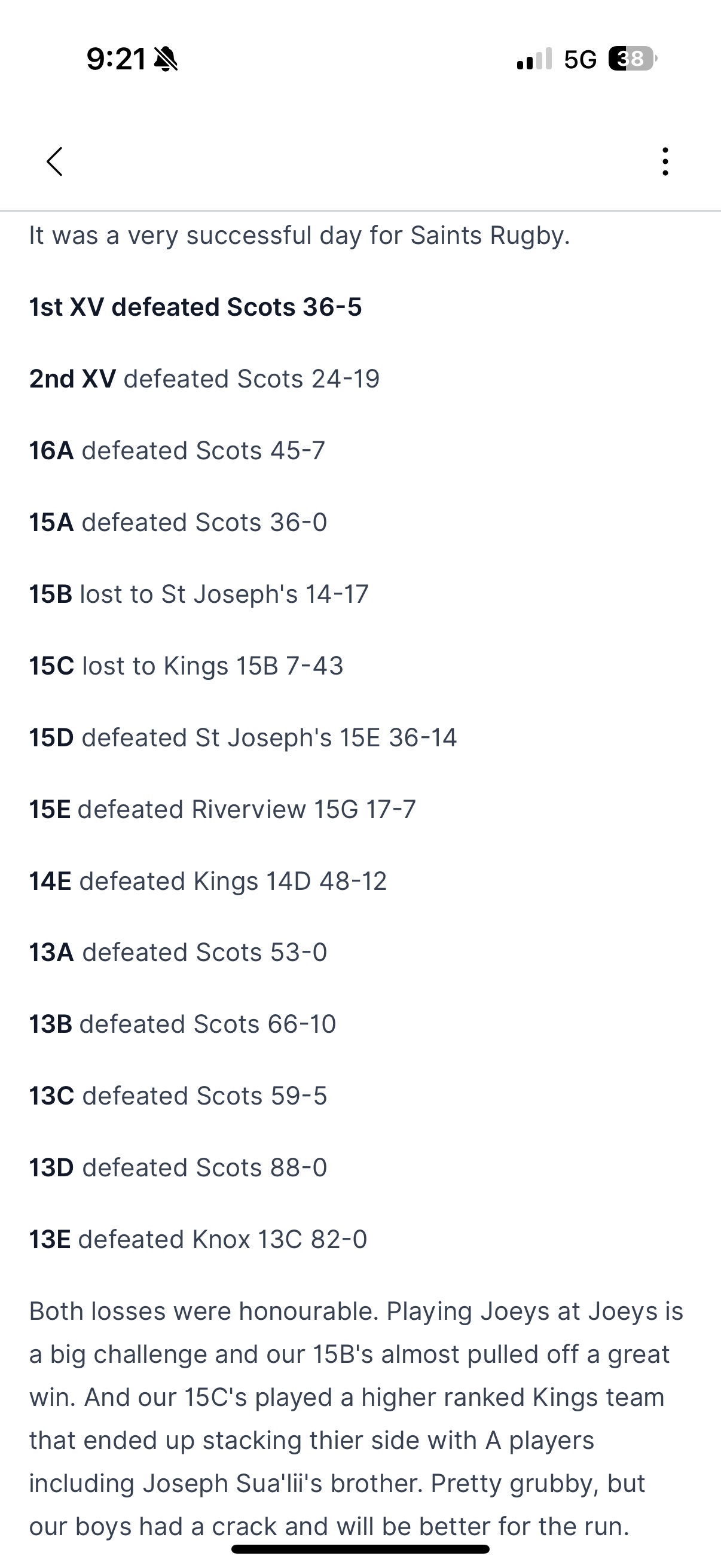The width and height of the screenshot is (721, 1568).
Task: Open the three-dot overflow menu
Action: [665, 162]
